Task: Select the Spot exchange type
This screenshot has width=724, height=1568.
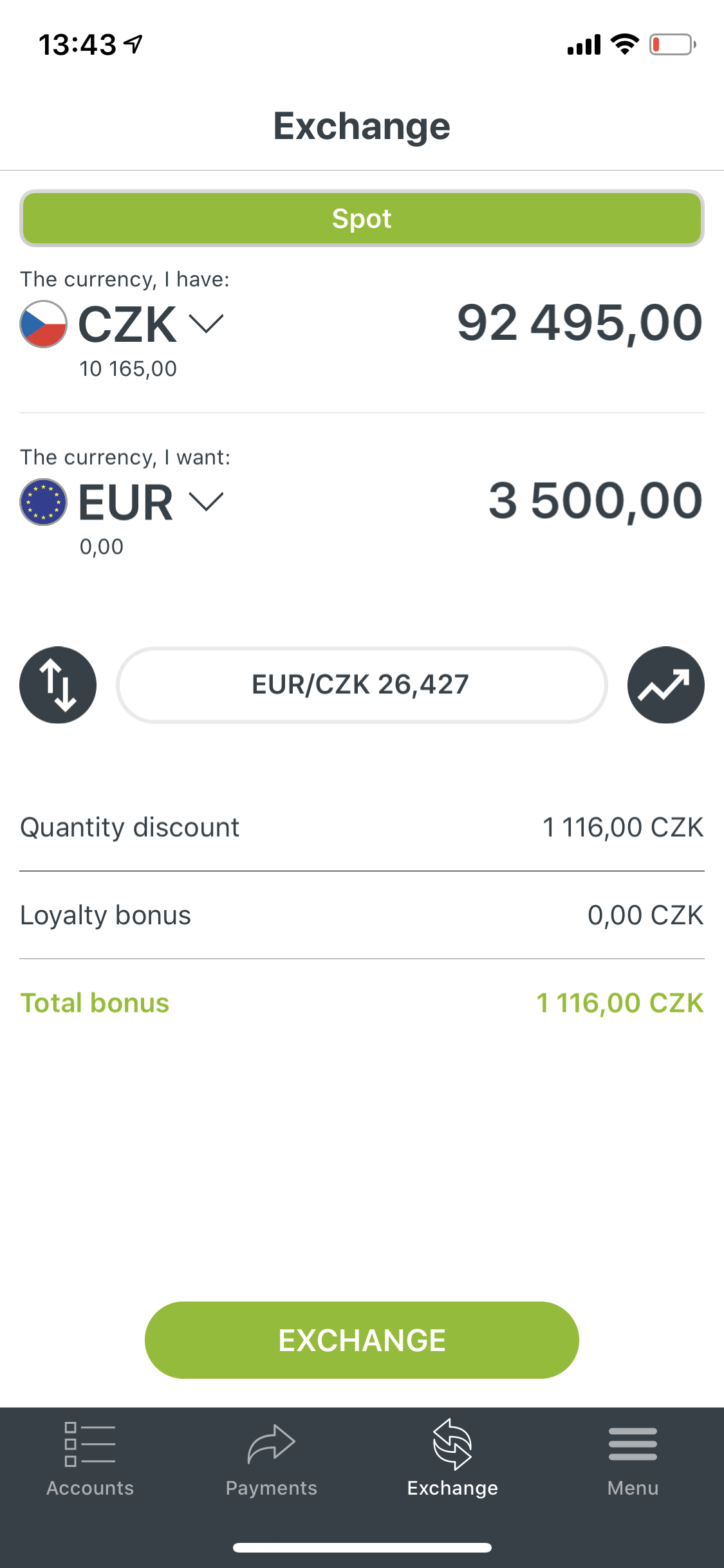Action: click(x=362, y=218)
